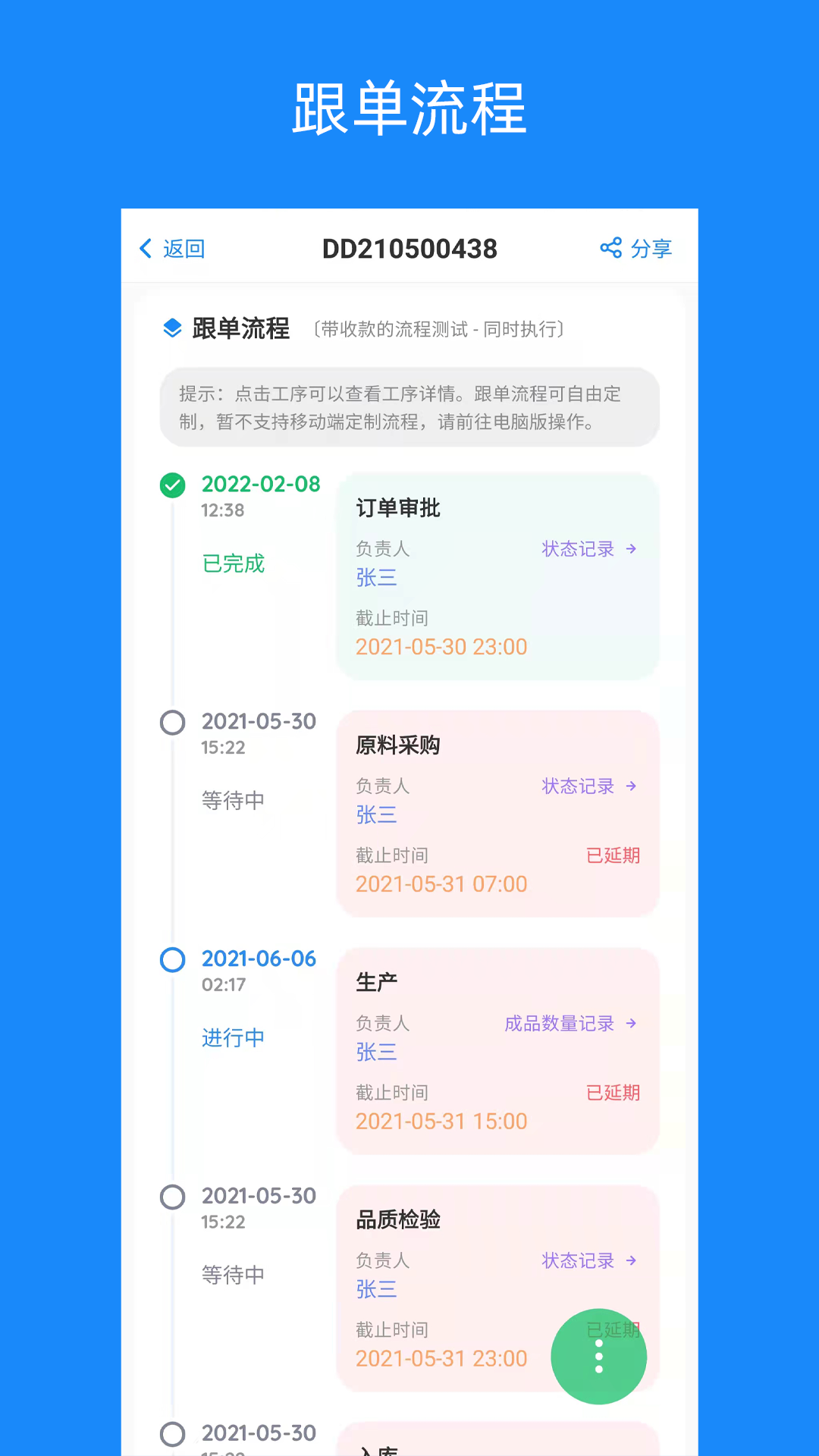Select the order title DD210500438

point(409,249)
